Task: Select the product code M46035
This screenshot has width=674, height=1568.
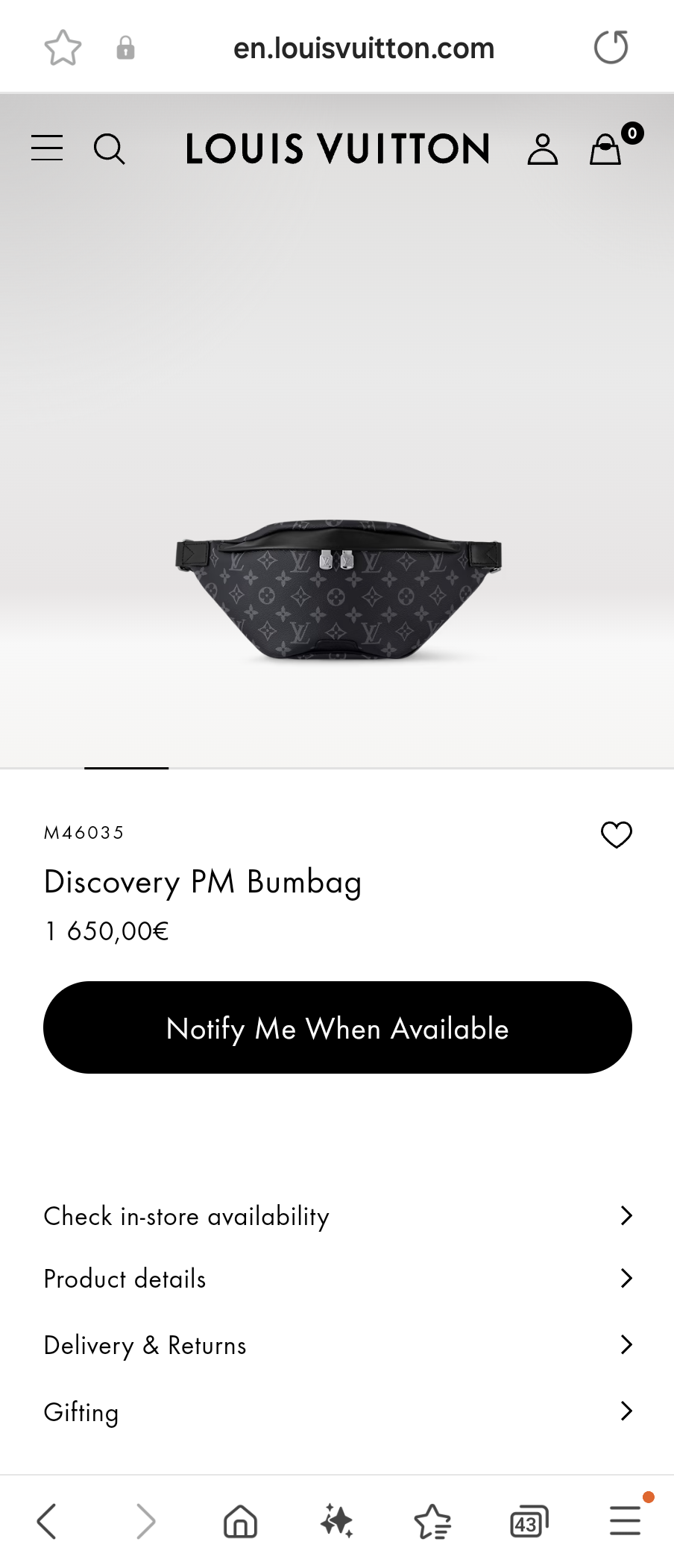Action: [x=84, y=832]
